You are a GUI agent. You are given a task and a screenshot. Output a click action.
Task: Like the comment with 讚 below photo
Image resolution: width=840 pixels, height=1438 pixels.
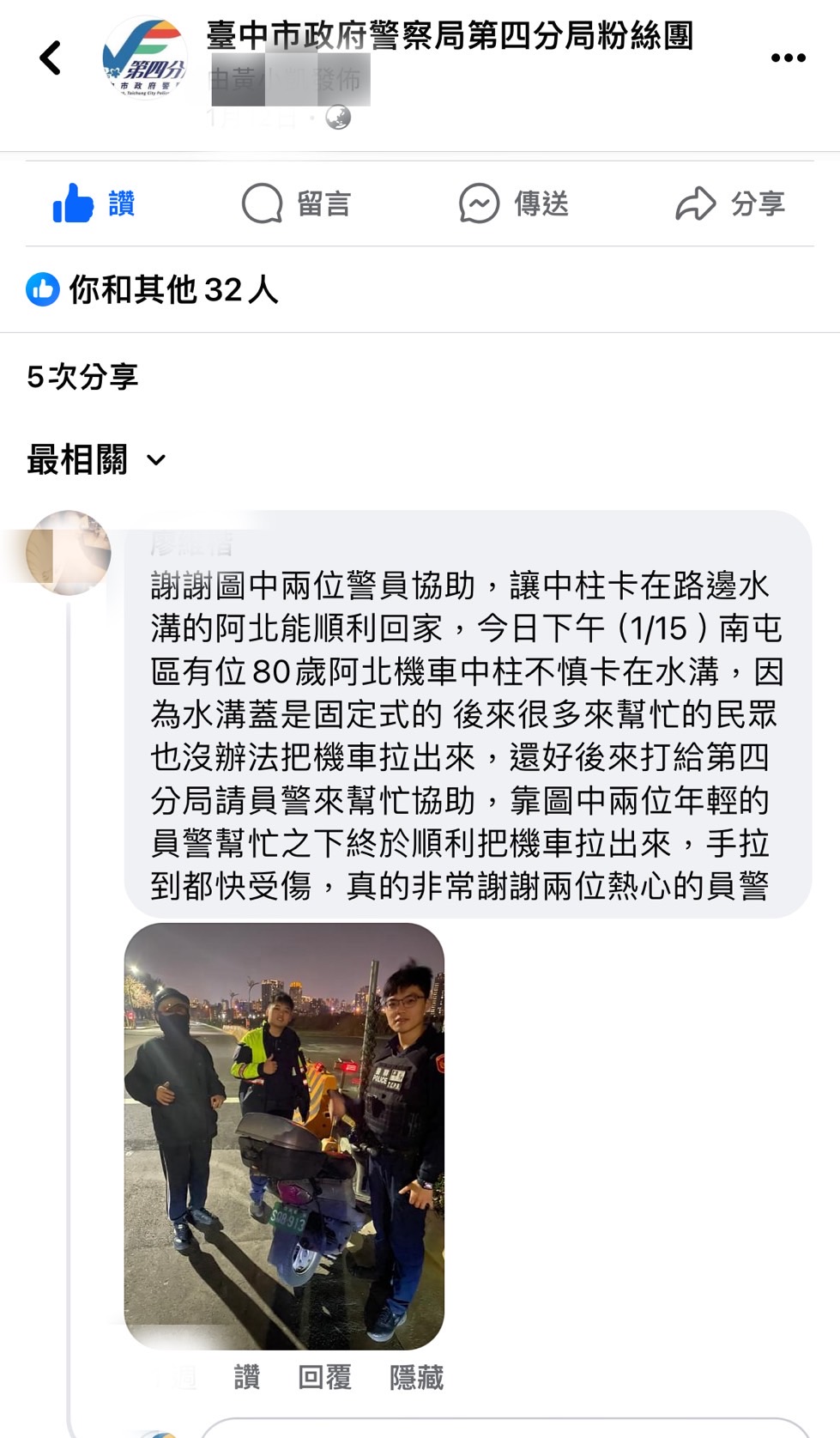[247, 1377]
